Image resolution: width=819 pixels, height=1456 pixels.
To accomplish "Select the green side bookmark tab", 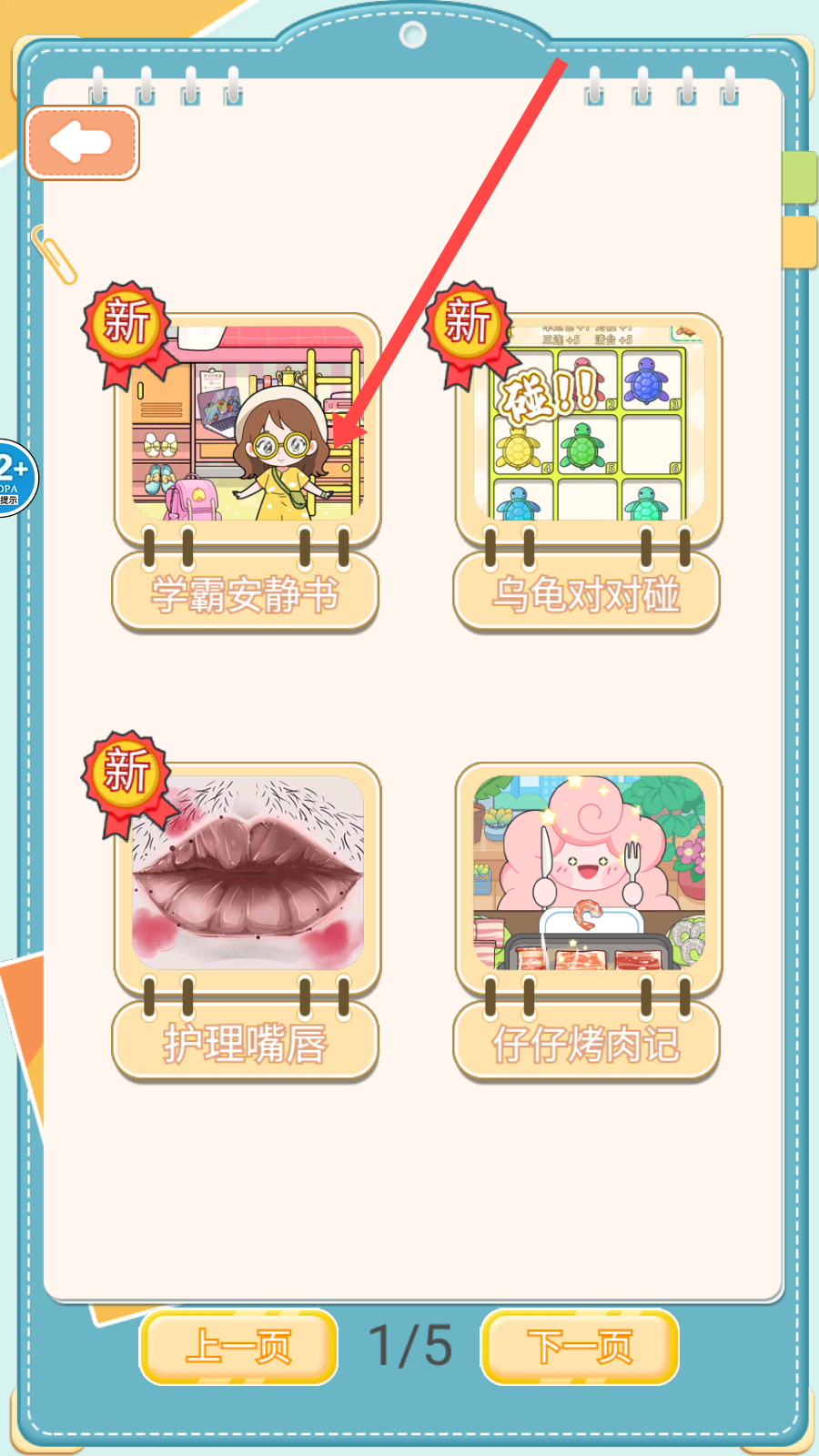I will [799, 177].
